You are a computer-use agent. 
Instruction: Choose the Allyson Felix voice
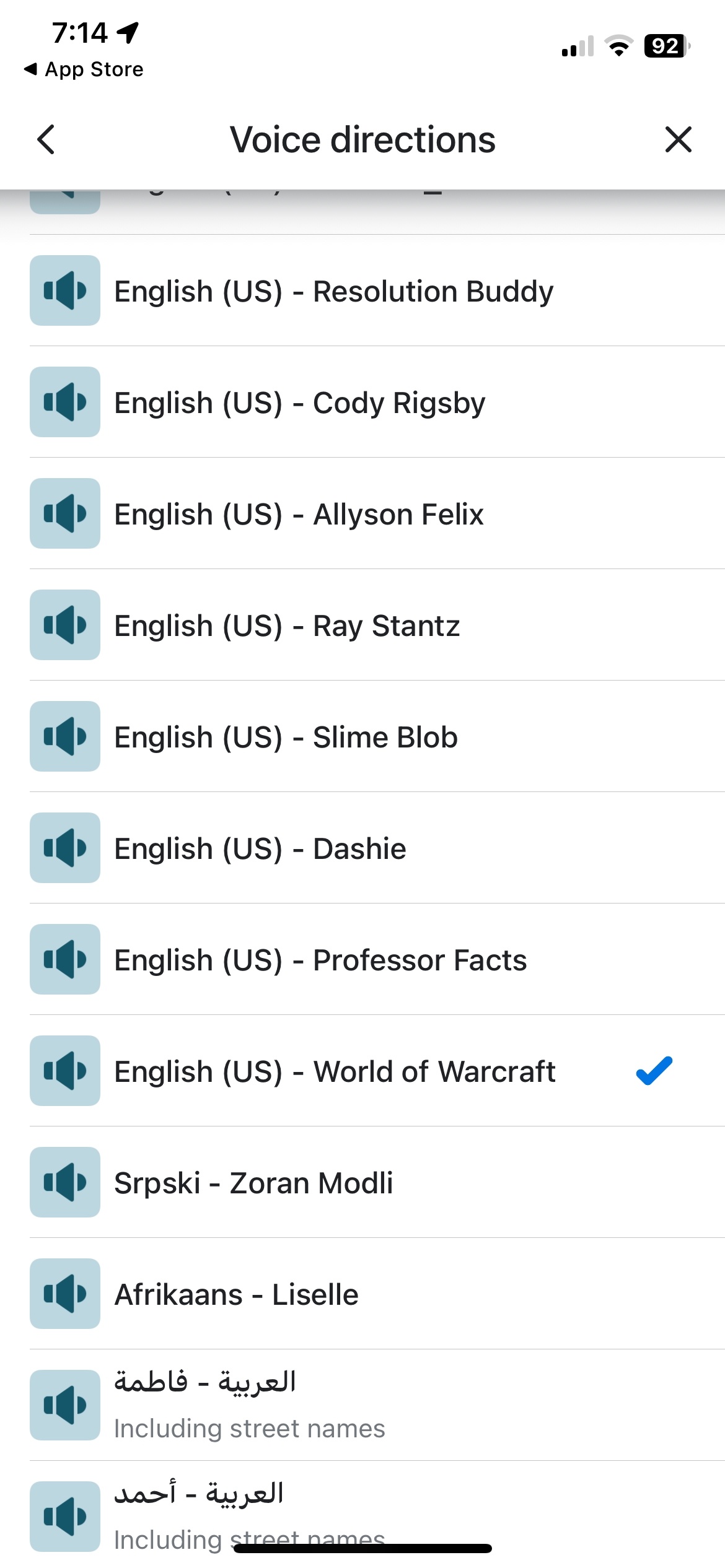pos(377,513)
